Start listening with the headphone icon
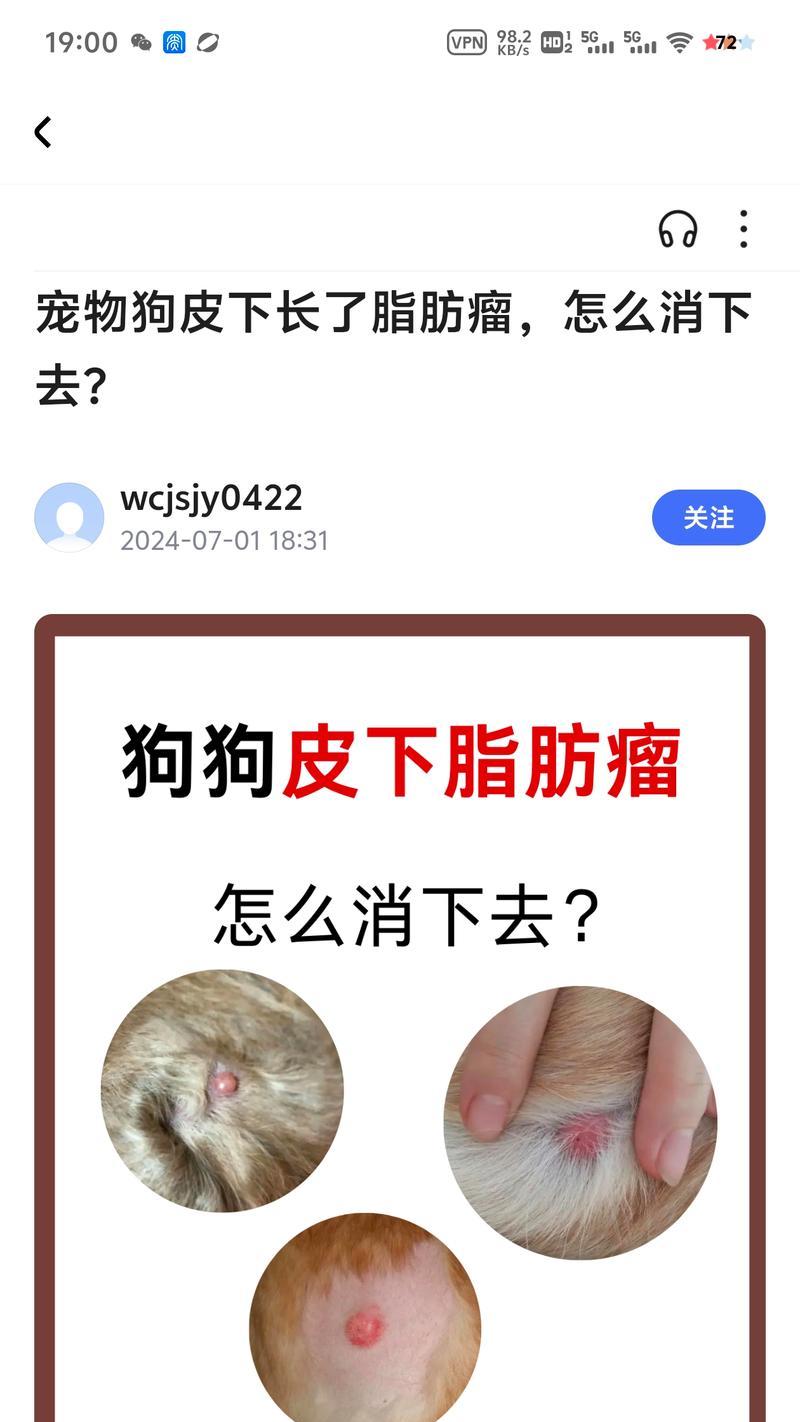800x1422 pixels. (x=678, y=229)
